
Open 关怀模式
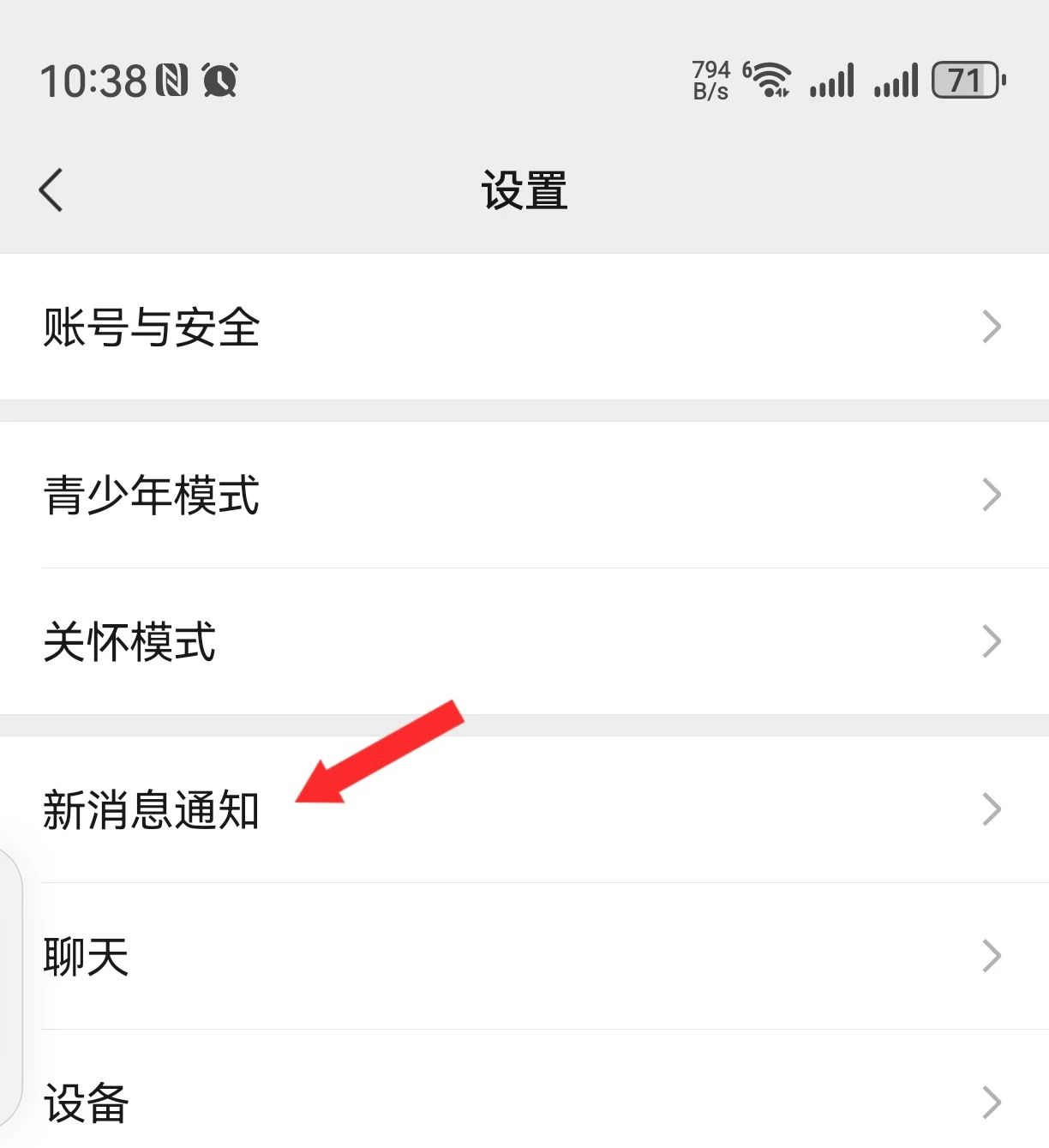click(x=524, y=641)
